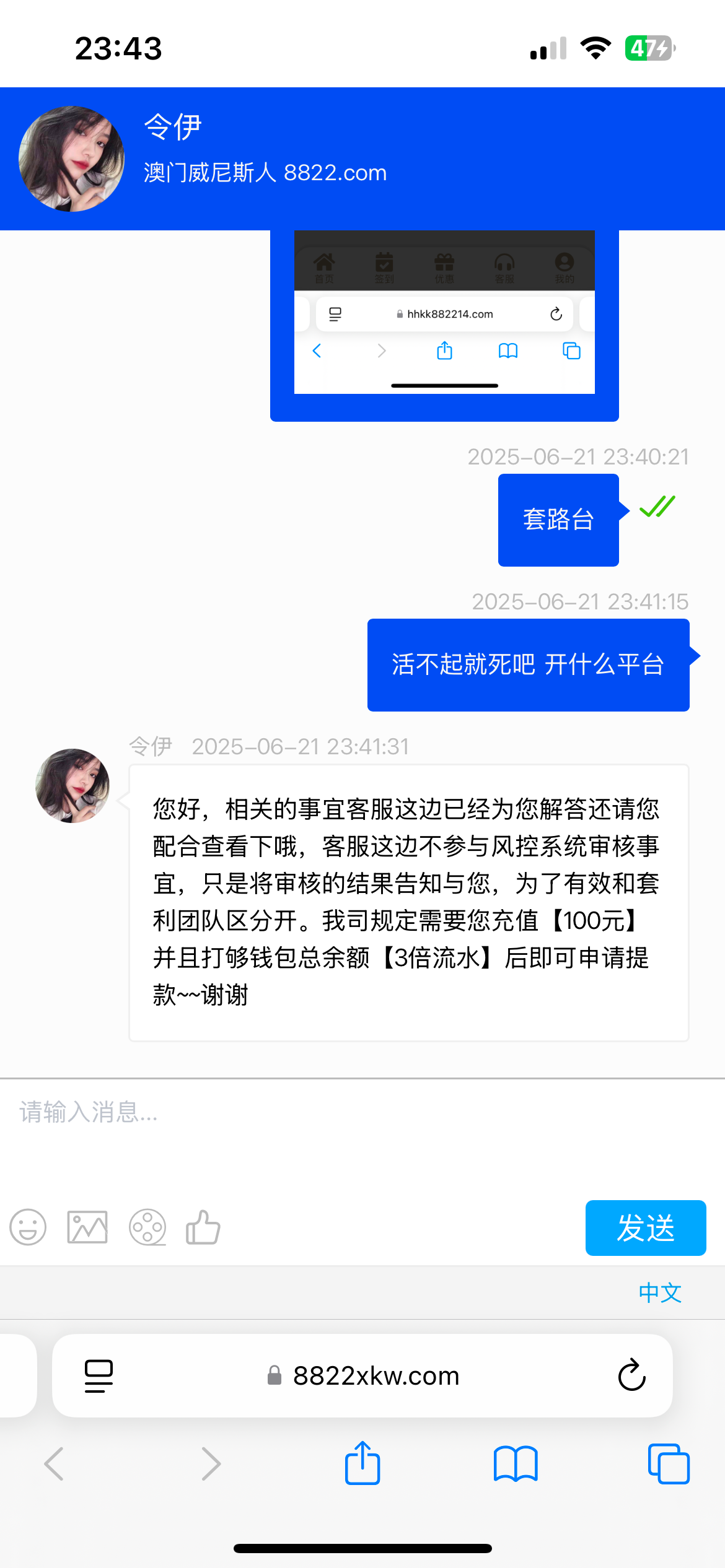Tap the 8822xkw.com address bar
725x1568 pixels.
point(375,1375)
